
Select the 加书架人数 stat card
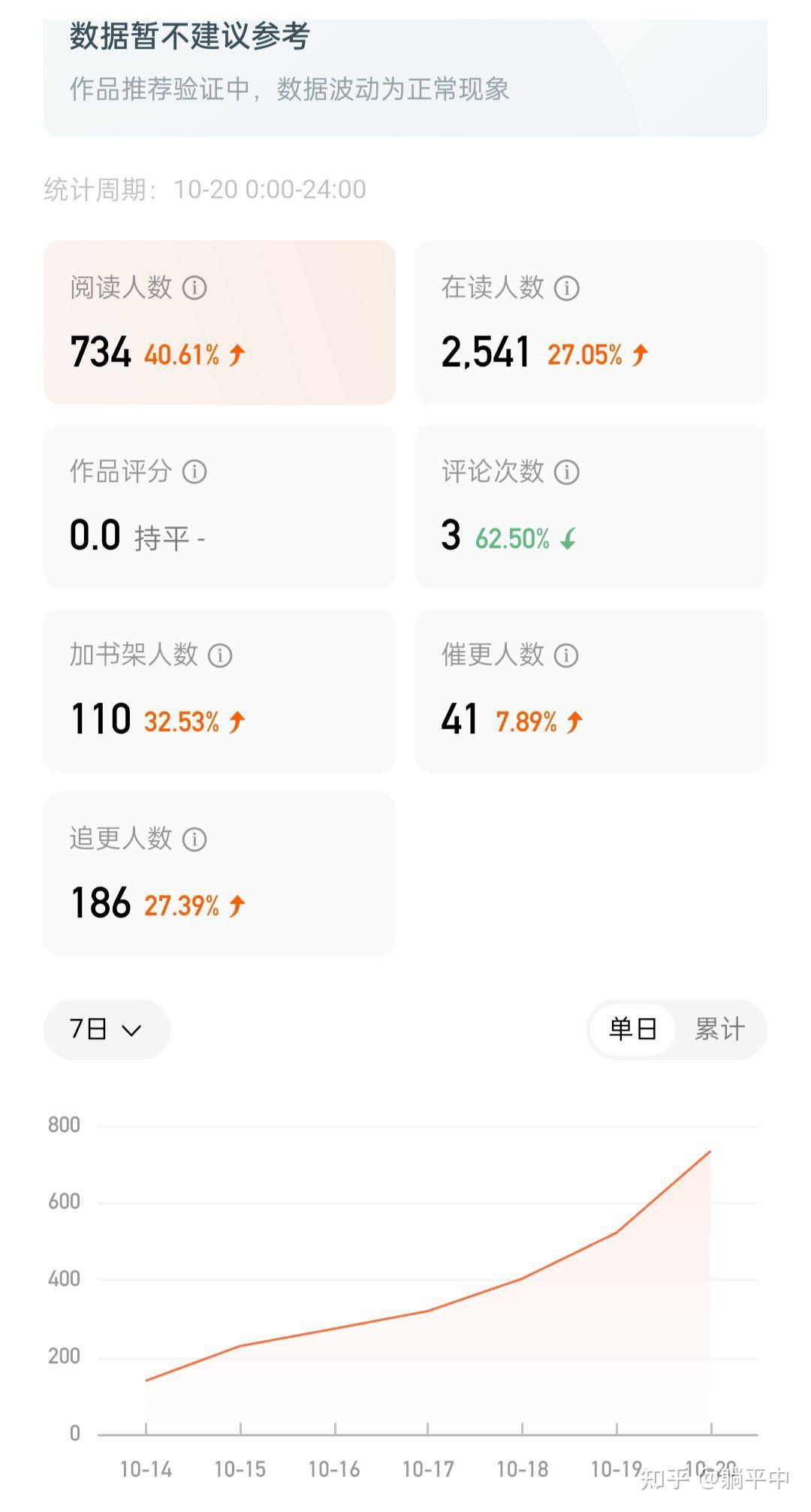[x=219, y=691]
